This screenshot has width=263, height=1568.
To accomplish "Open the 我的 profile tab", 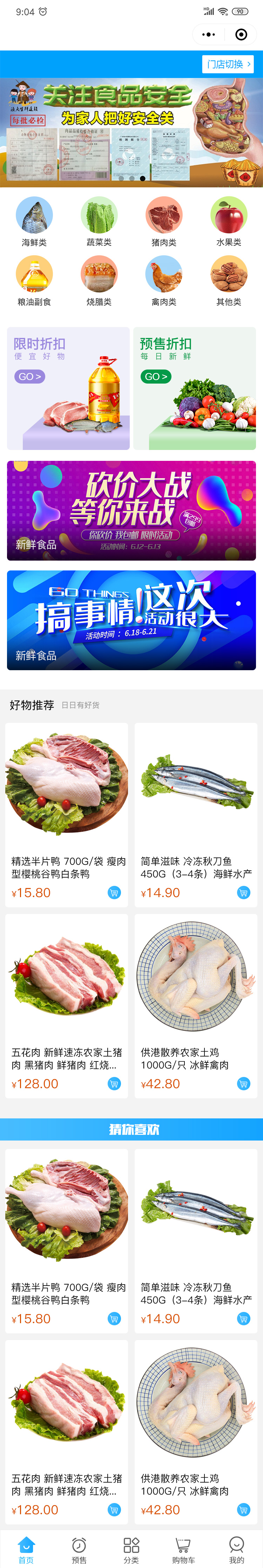I will click(236, 1550).
